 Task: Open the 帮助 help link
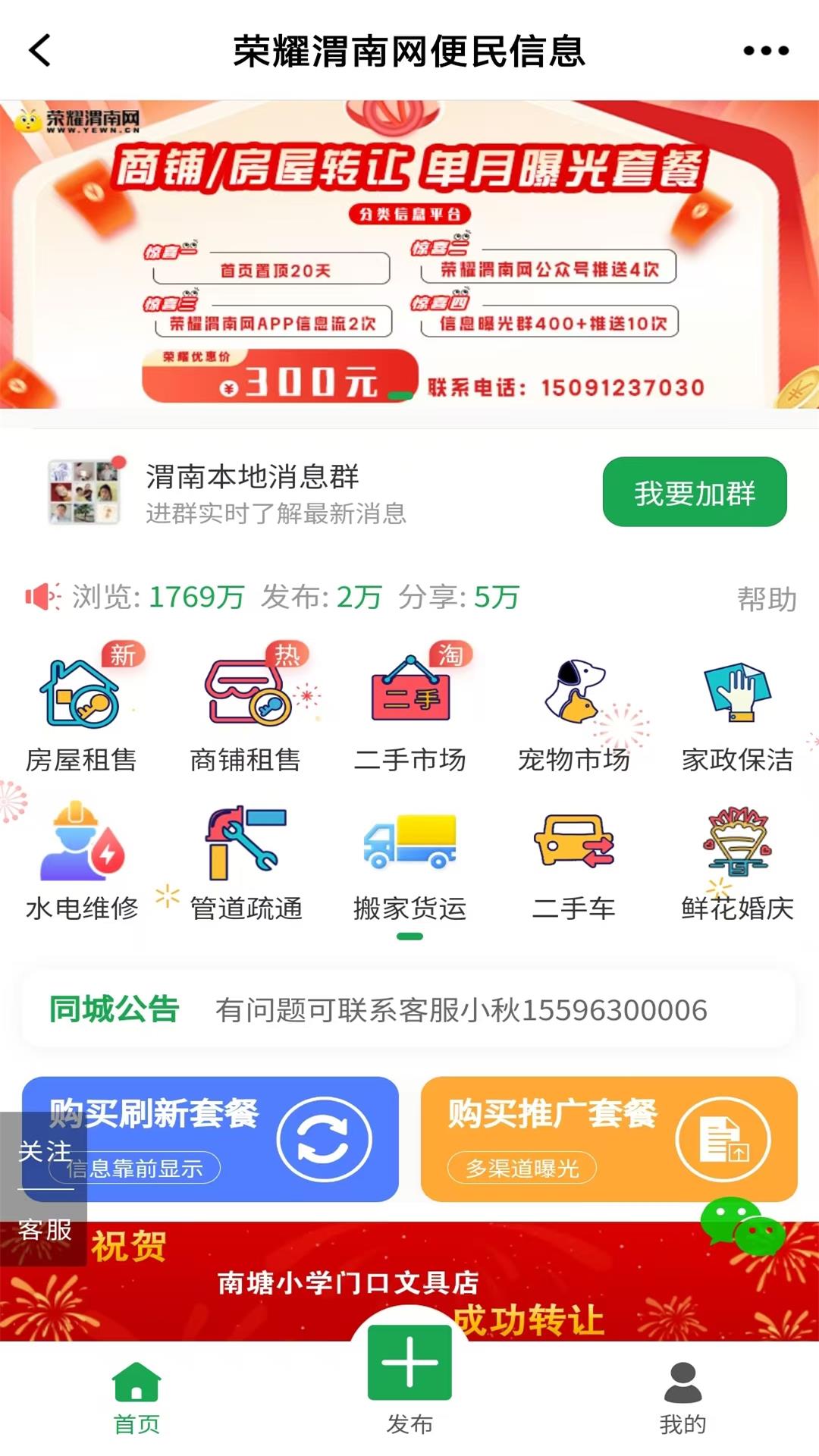tap(767, 598)
